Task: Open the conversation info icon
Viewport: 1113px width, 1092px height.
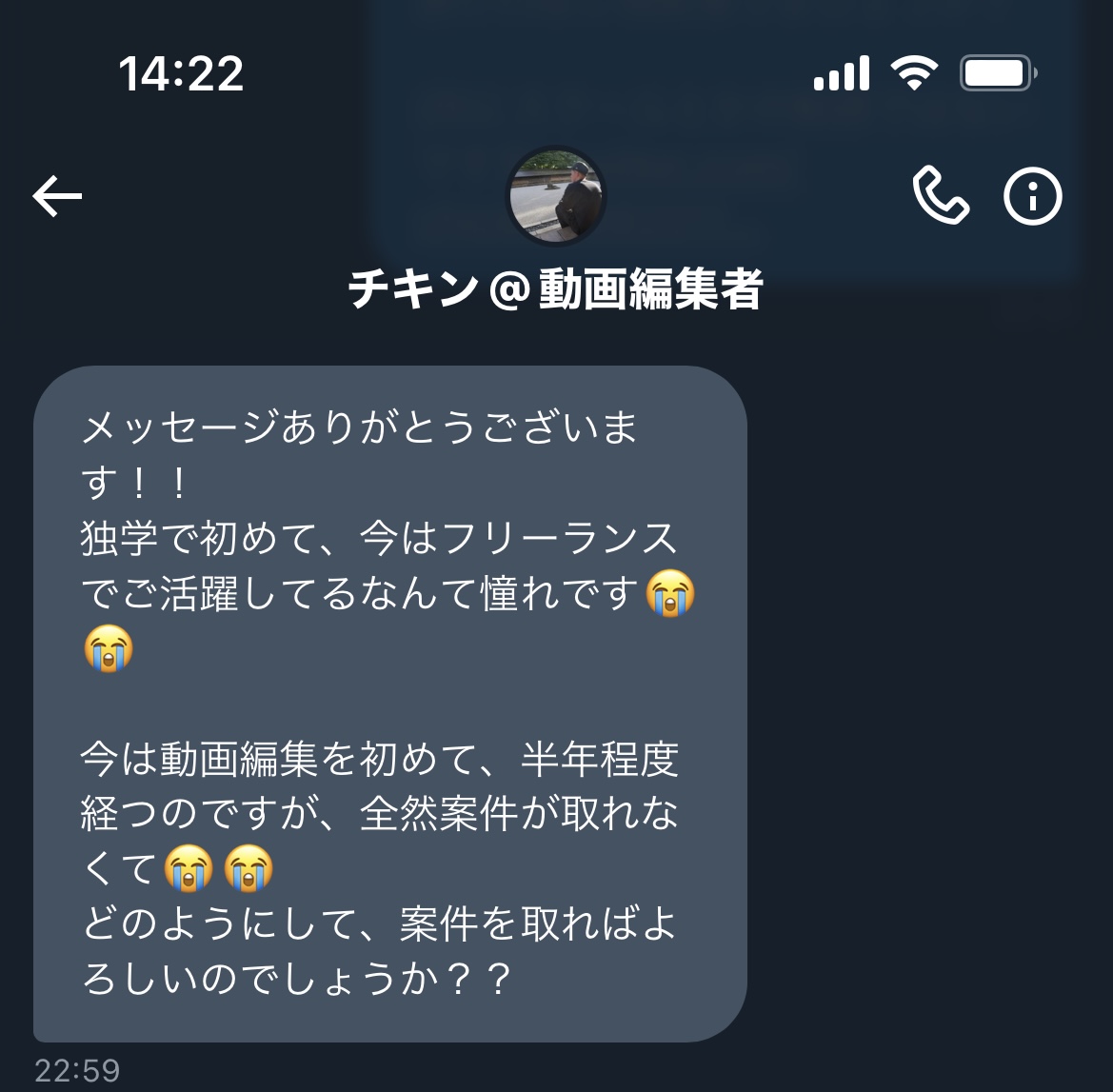Action: pos(1033,196)
